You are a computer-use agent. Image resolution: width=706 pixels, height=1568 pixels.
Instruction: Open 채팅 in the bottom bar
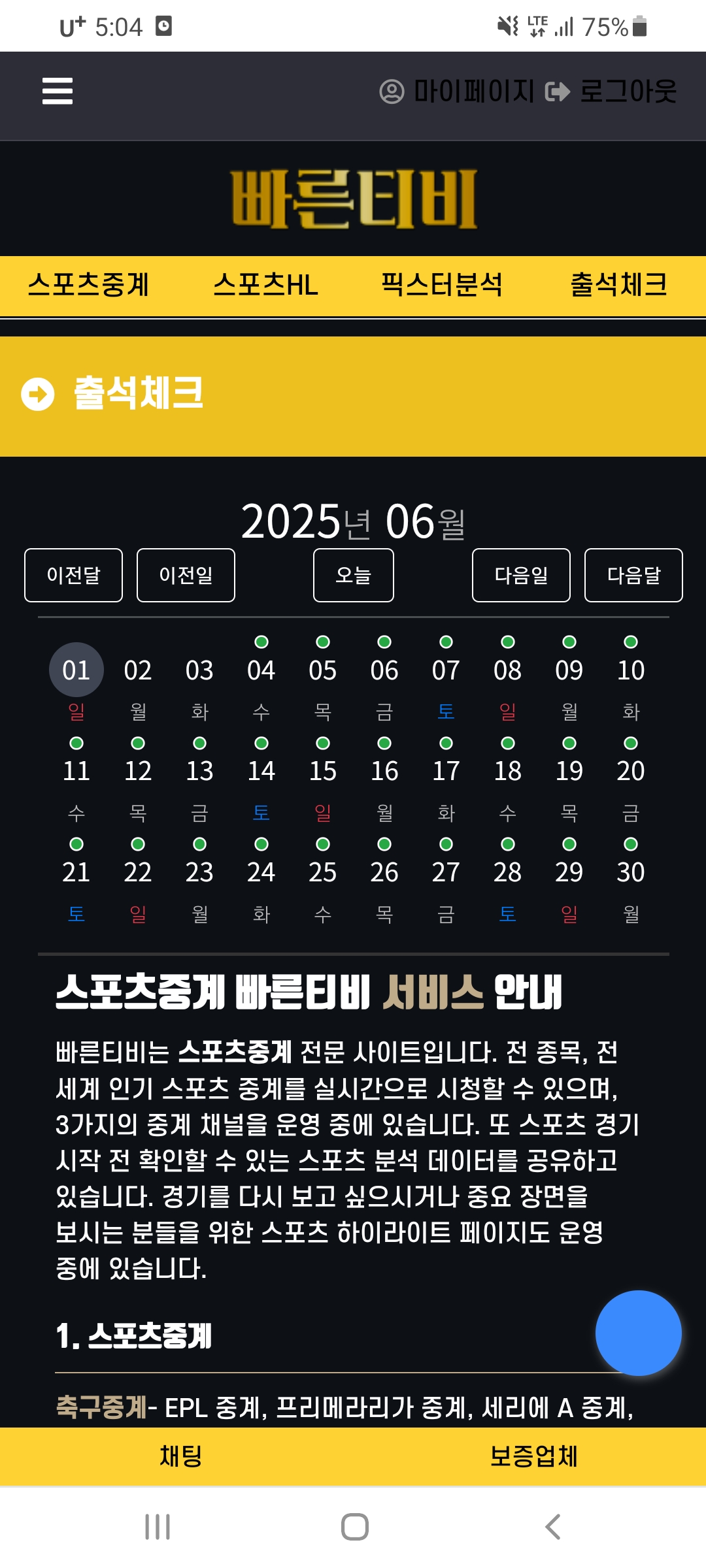[180, 1456]
